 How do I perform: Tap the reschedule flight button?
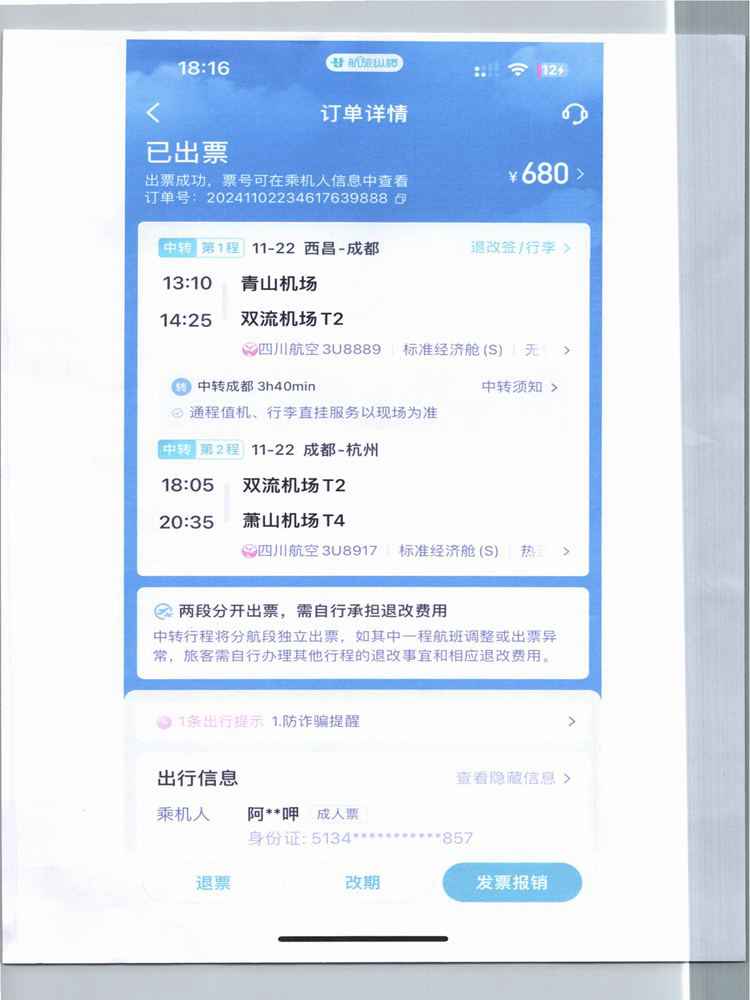362,883
